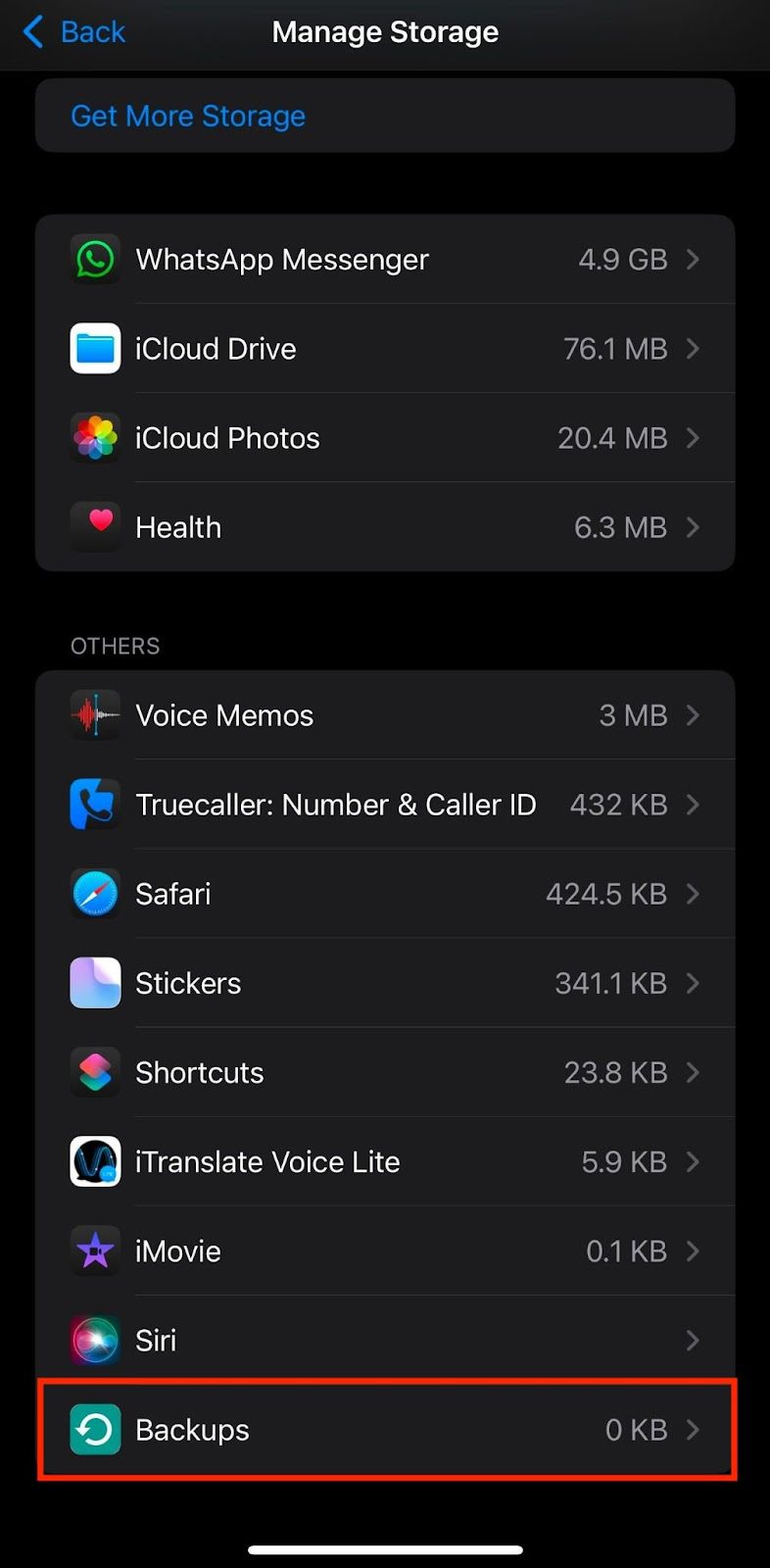Open the Safari compass icon

click(x=94, y=893)
